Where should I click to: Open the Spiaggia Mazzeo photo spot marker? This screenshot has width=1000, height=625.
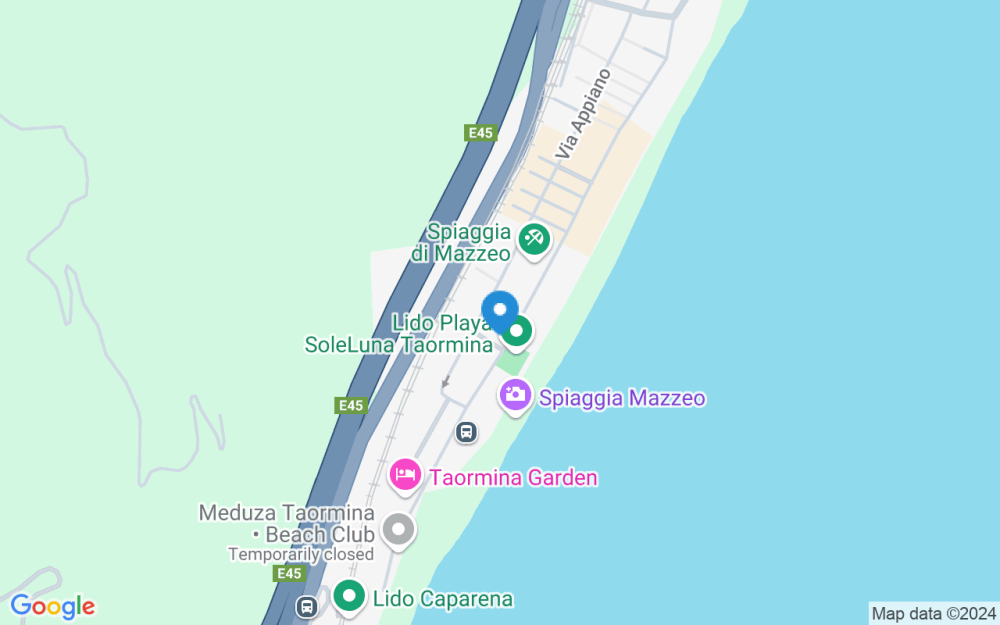[515, 397]
